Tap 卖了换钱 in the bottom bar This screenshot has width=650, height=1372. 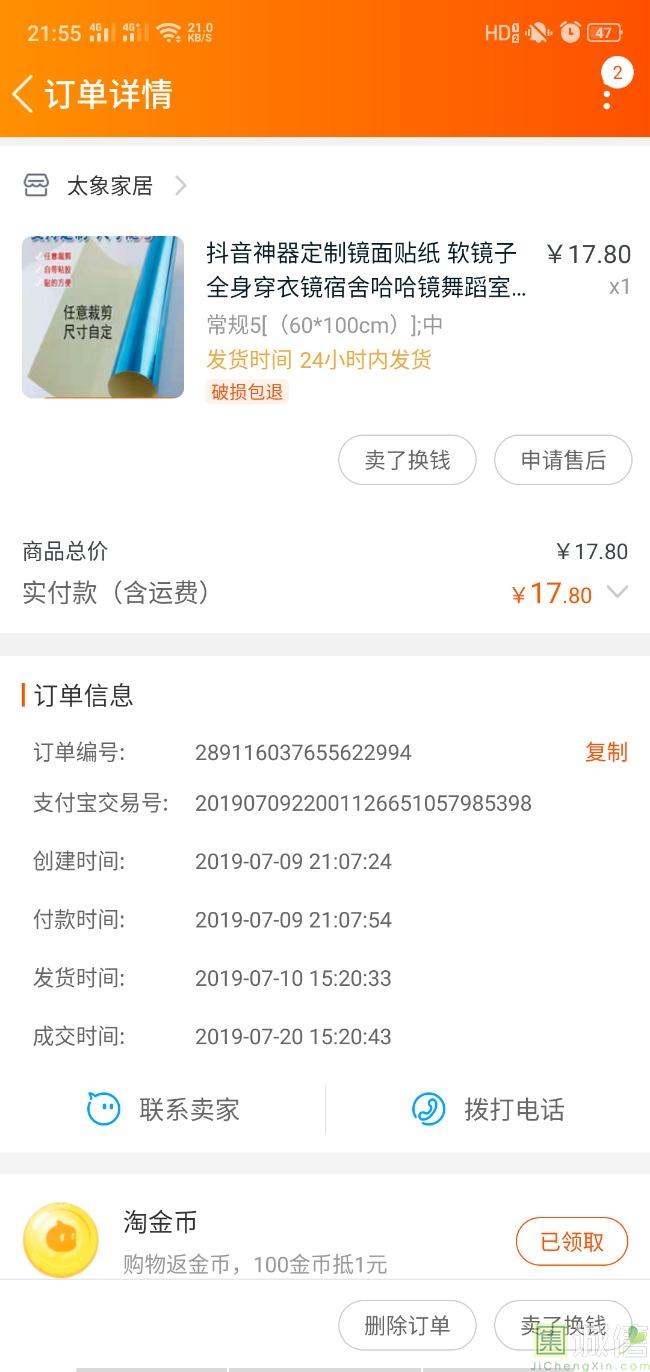coord(563,1326)
